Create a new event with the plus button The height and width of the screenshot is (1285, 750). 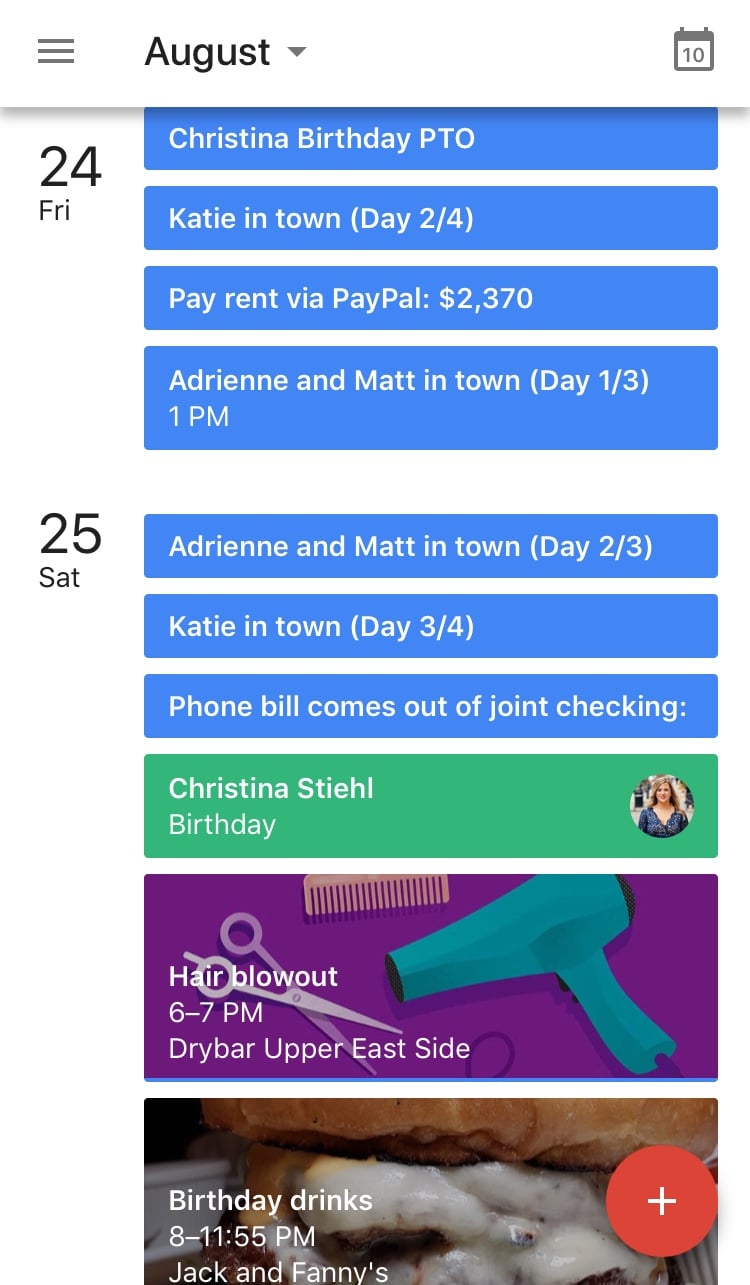click(662, 1201)
